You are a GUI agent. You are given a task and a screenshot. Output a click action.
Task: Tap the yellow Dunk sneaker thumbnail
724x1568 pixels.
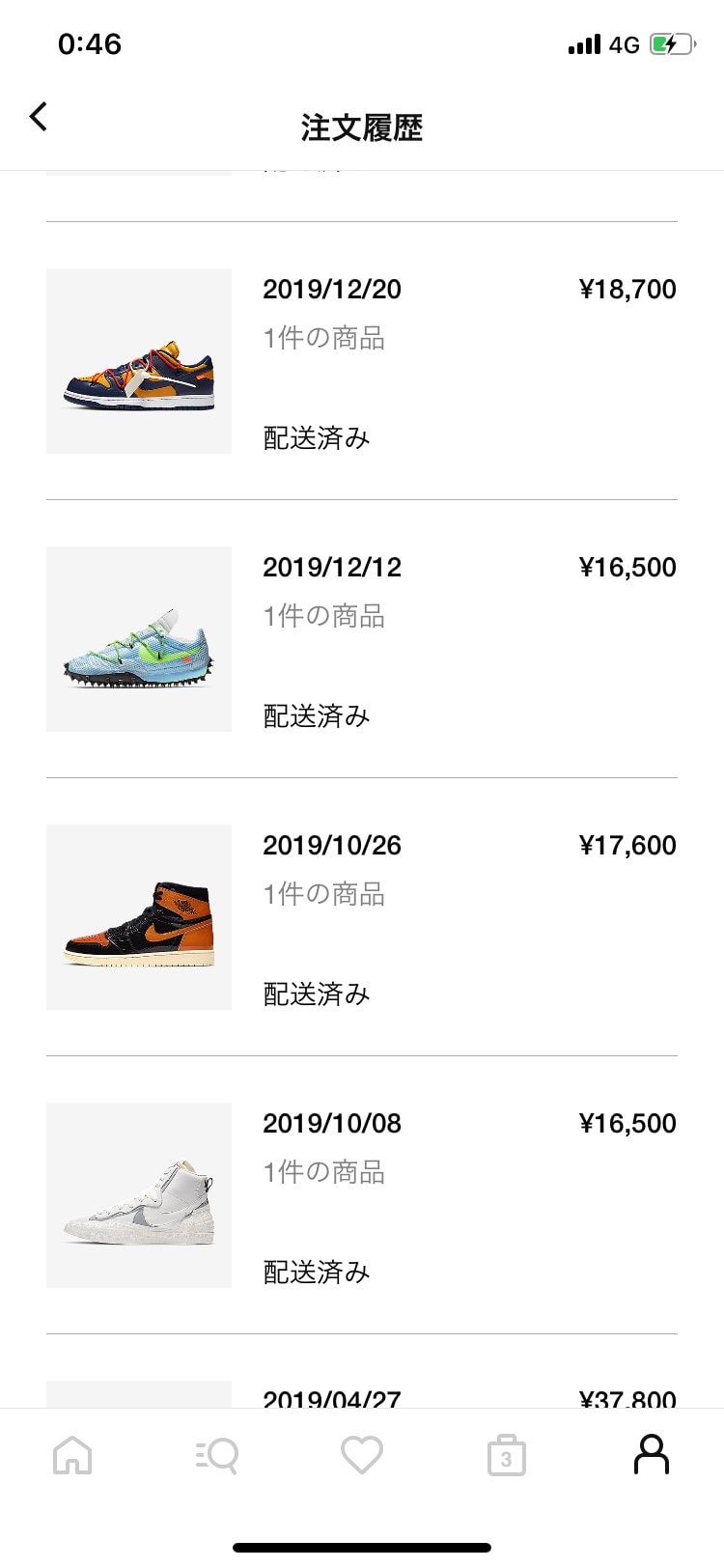pos(137,360)
